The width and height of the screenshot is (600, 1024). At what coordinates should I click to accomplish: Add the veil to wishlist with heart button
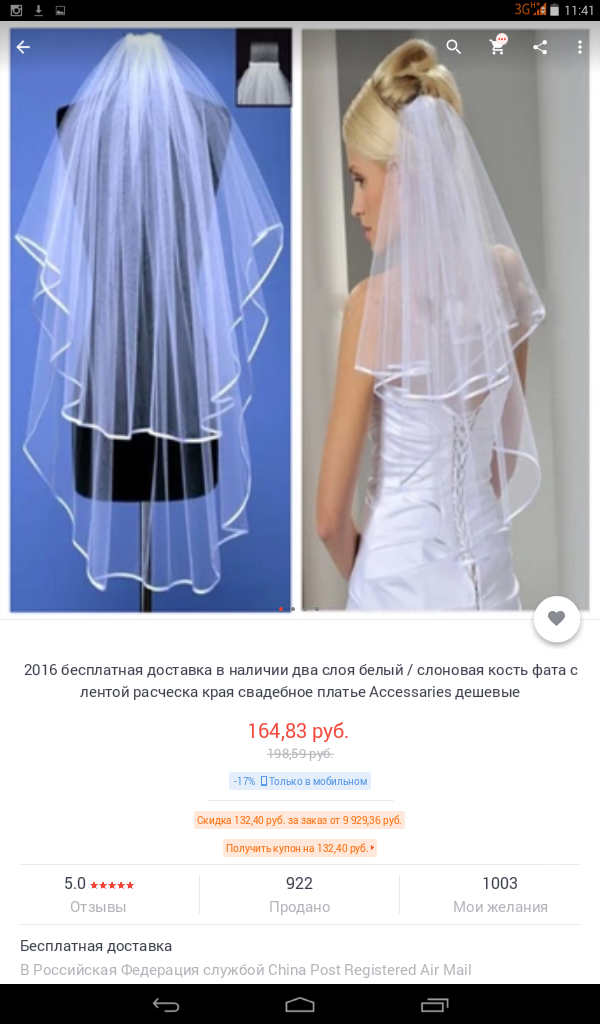[556, 619]
